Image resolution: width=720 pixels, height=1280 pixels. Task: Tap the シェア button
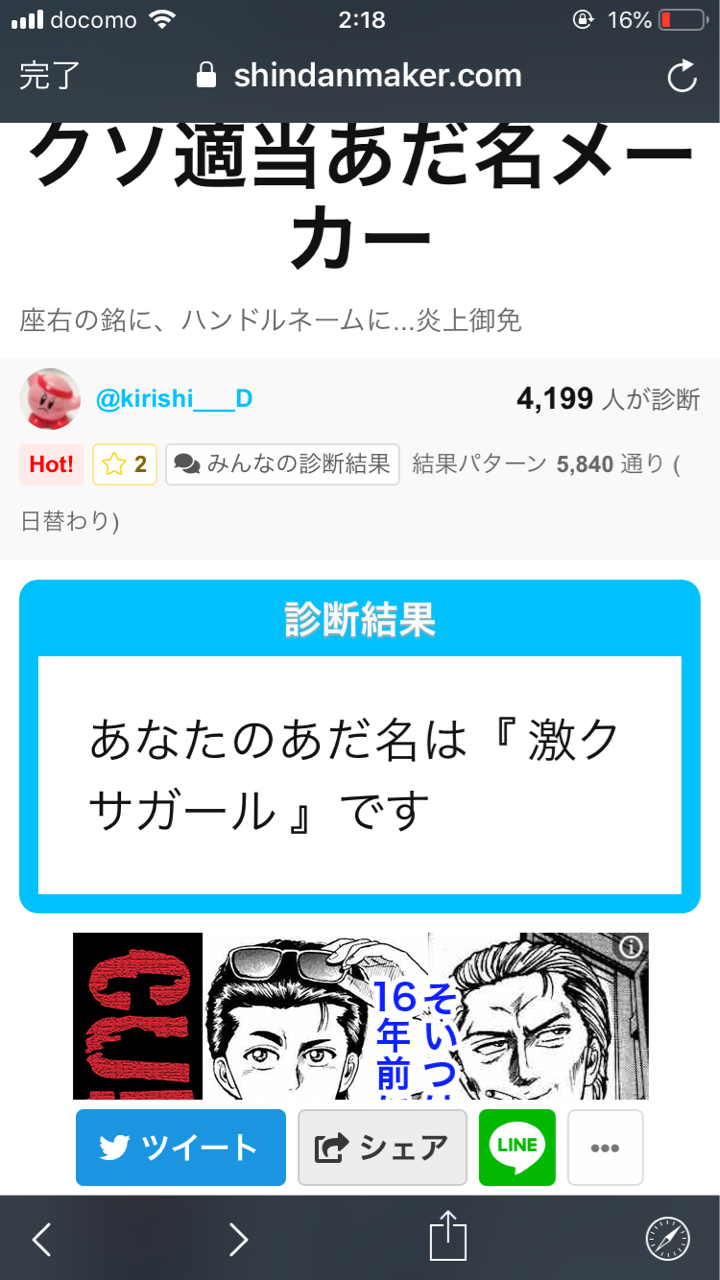coord(382,1147)
